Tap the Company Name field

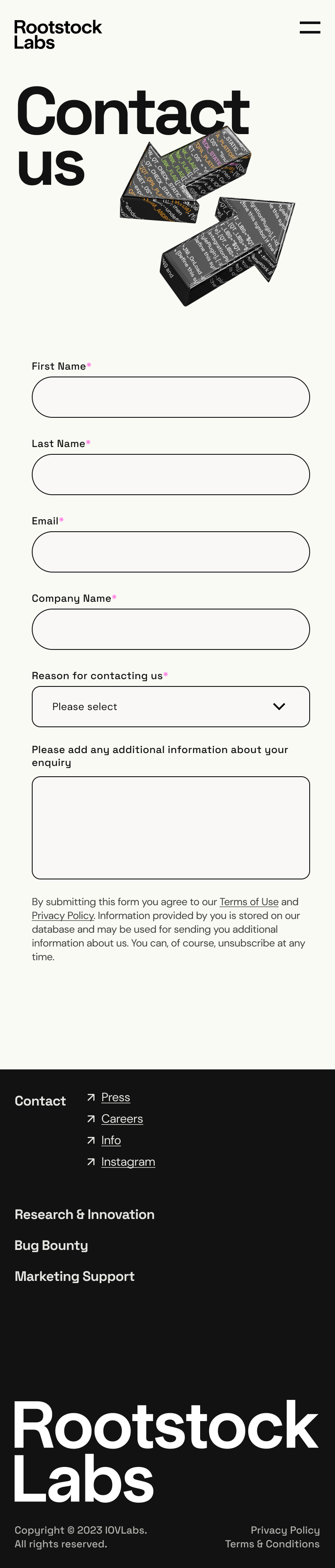[170, 629]
